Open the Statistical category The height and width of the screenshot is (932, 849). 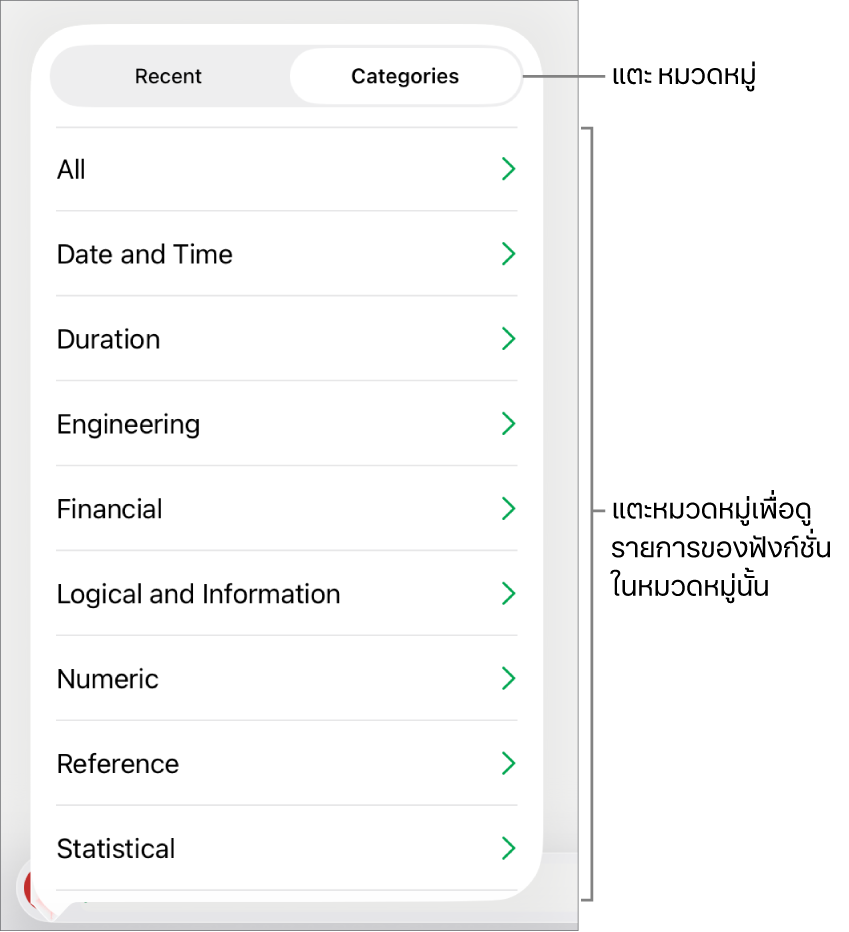click(x=286, y=849)
